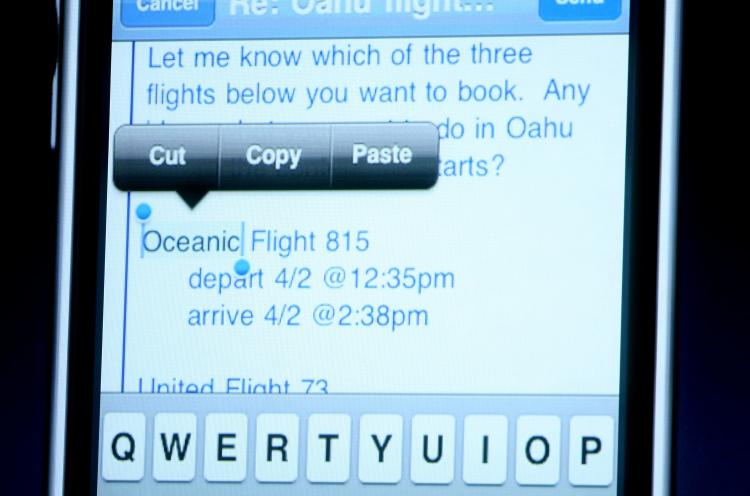
Task: Cut the selected word Oceanic
Action: [167, 156]
